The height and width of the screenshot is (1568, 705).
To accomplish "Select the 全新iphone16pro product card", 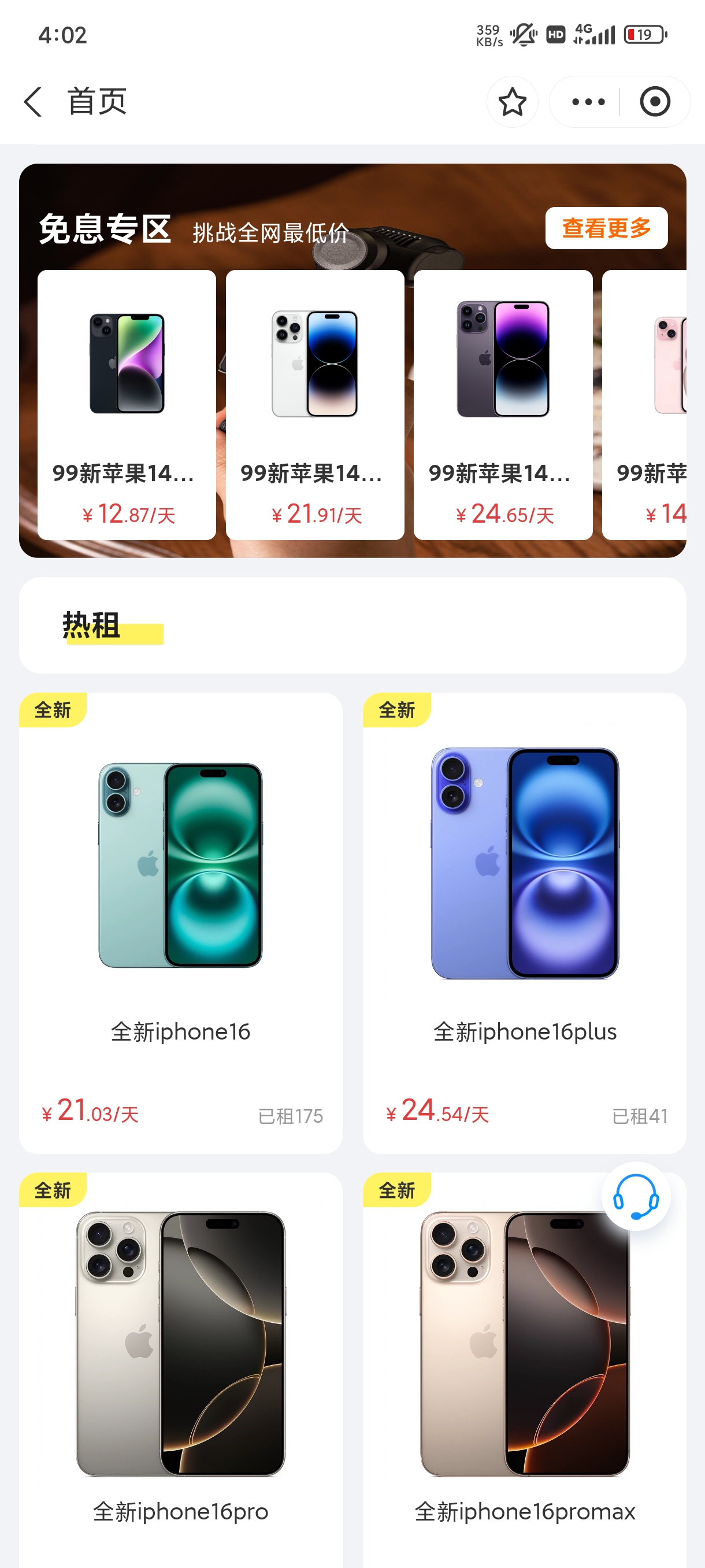I will [x=181, y=1370].
